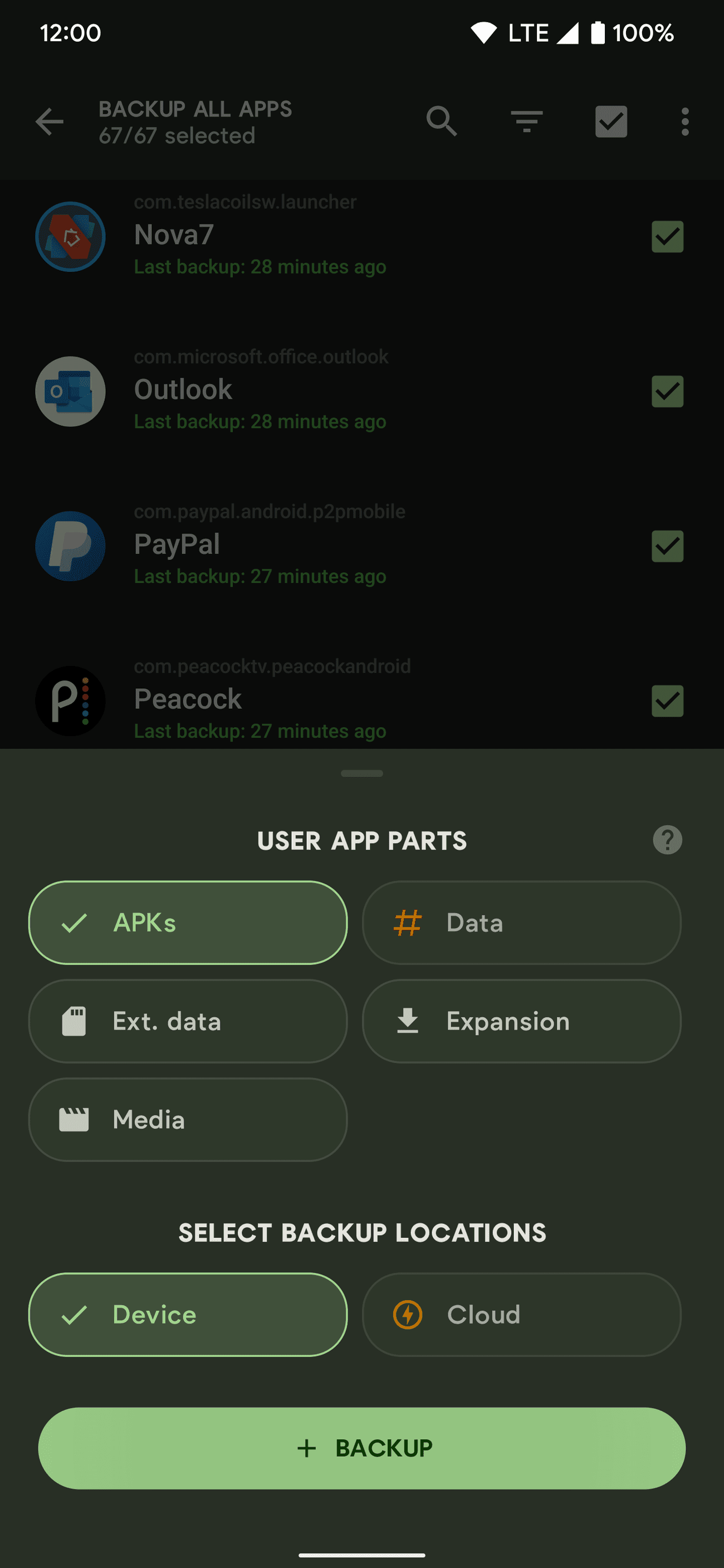Start the backup with BACKUP button
The image size is (724, 1568).
[361, 1448]
